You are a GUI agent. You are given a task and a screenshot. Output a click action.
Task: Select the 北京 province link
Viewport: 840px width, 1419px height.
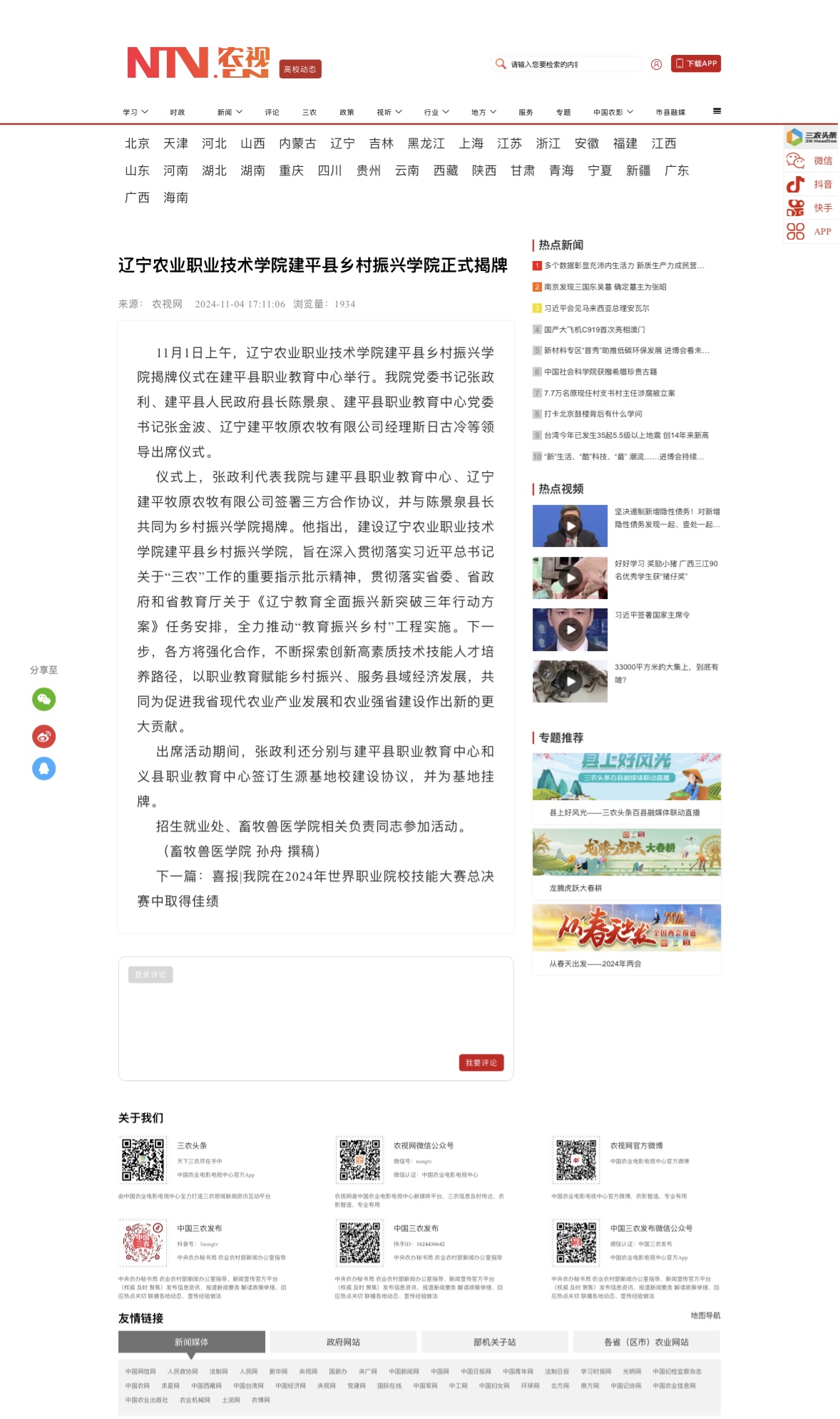[x=137, y=143]
